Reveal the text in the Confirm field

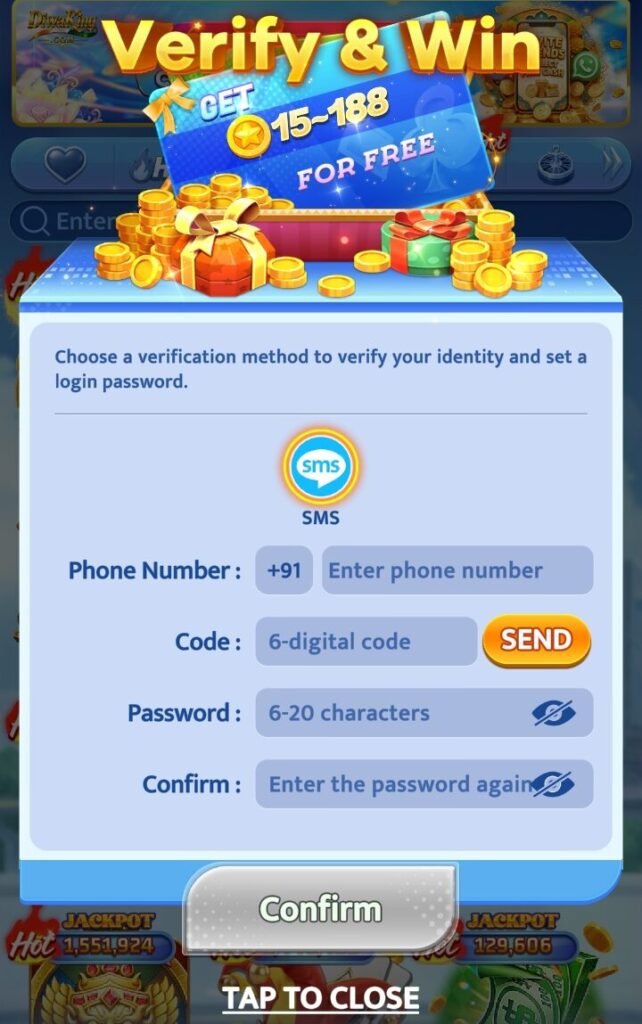tap(553, 784)
